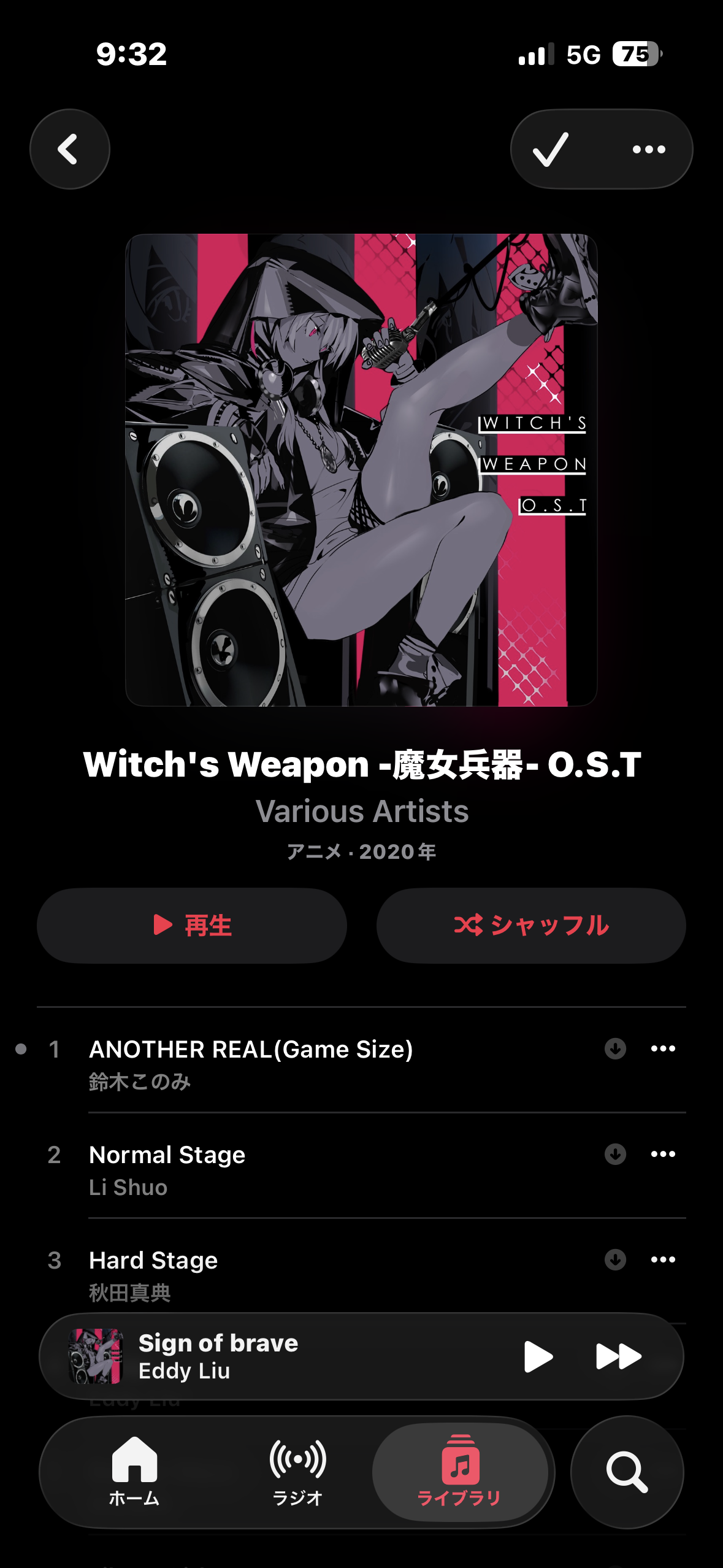Download the Hard Stage track
Viewport: 723px width, 1568px height.
pos(615,1259)
